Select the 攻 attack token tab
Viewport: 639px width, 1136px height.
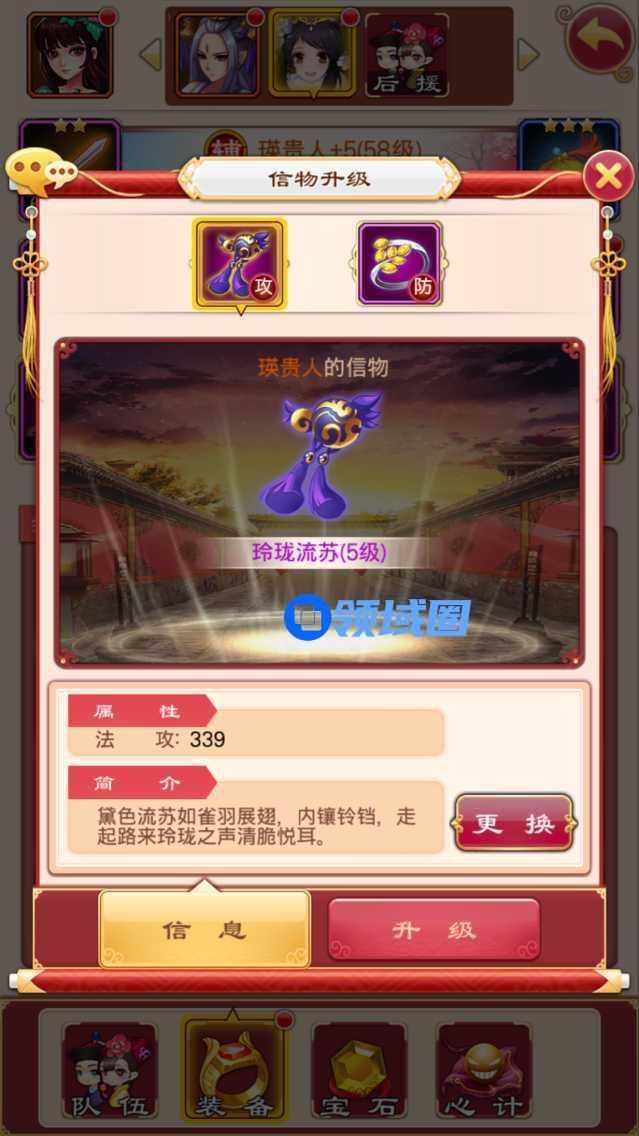(x=240, y=264)
